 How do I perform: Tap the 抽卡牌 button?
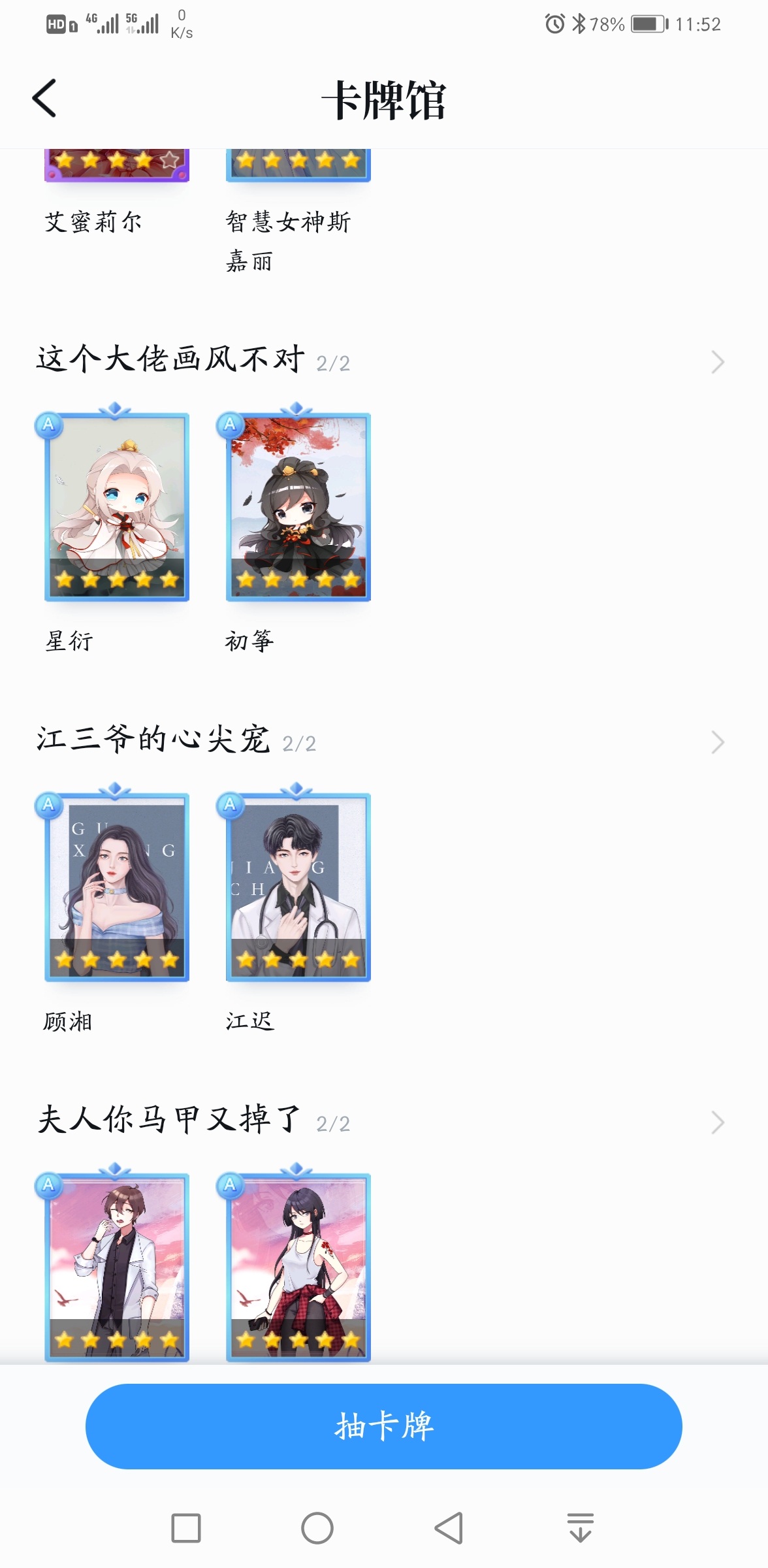[383, 1426]
